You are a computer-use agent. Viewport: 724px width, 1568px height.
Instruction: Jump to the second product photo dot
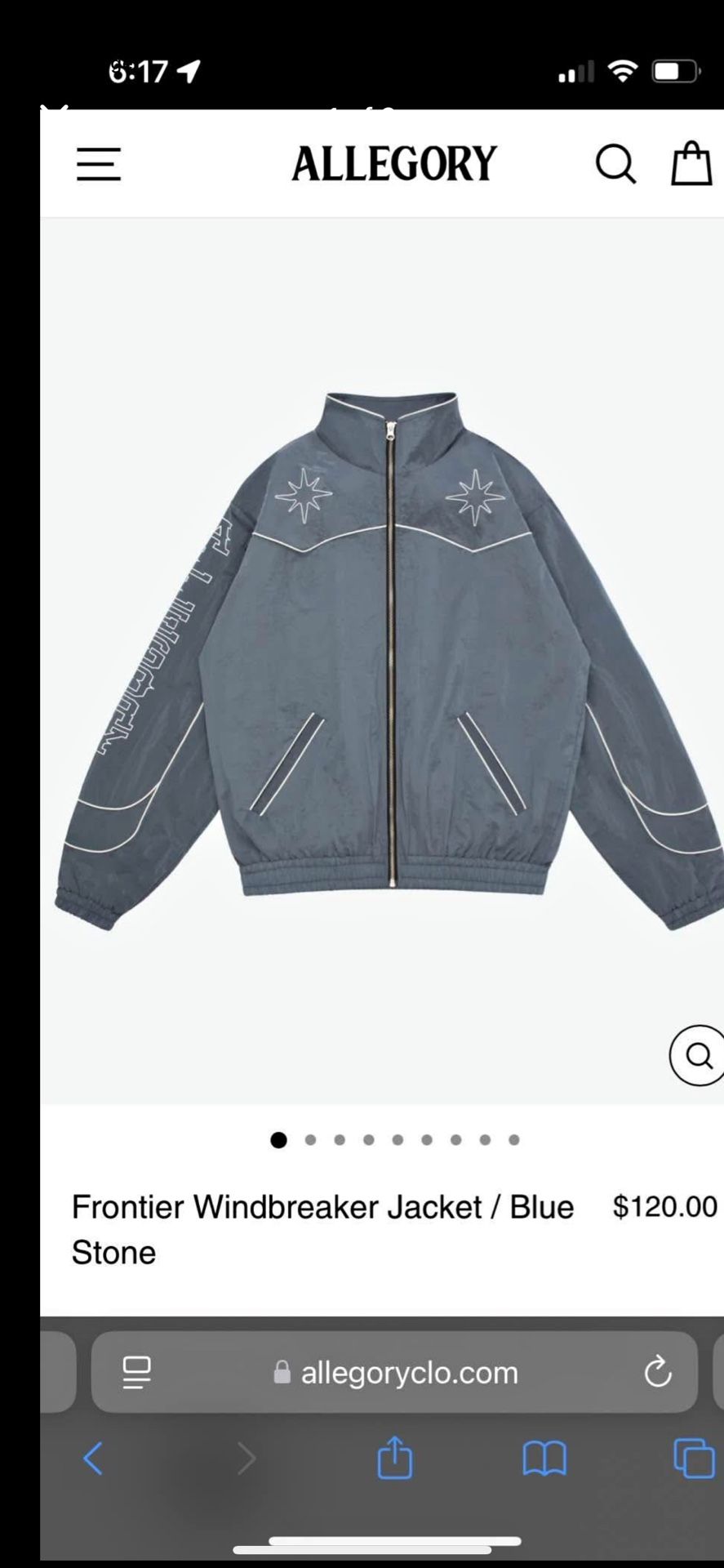click(310, 1140)
